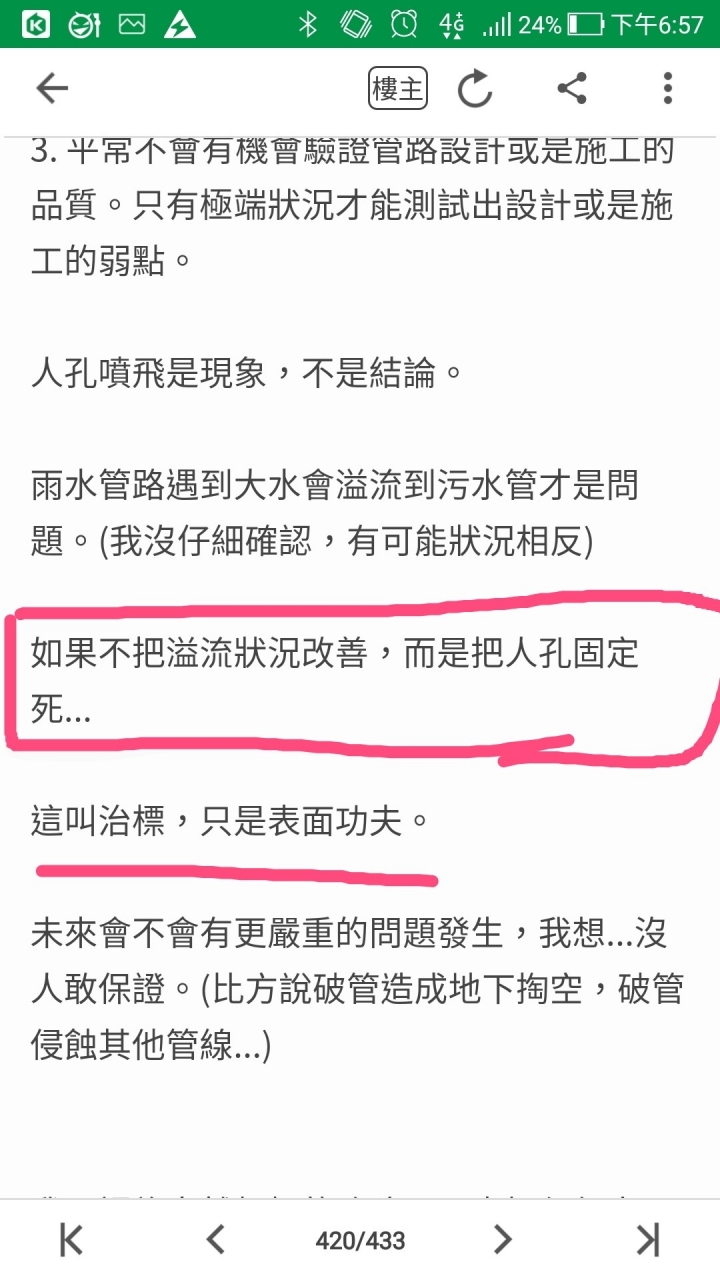Jump to the last page
Screen dimensions: 720x1280
pos(648,1240)
